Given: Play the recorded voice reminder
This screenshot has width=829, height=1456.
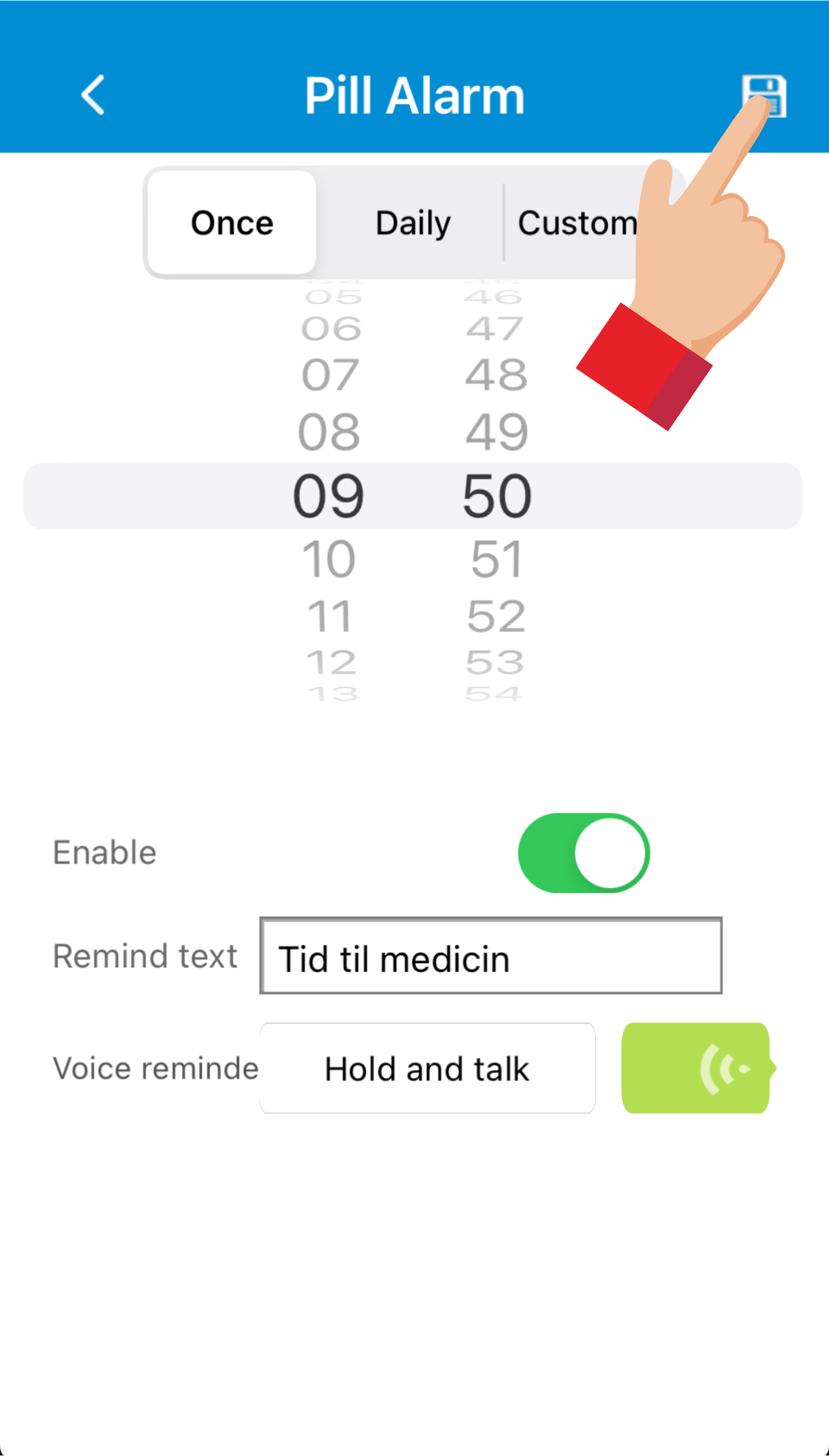Looking at the screenshot, I should click(697, 1069).
